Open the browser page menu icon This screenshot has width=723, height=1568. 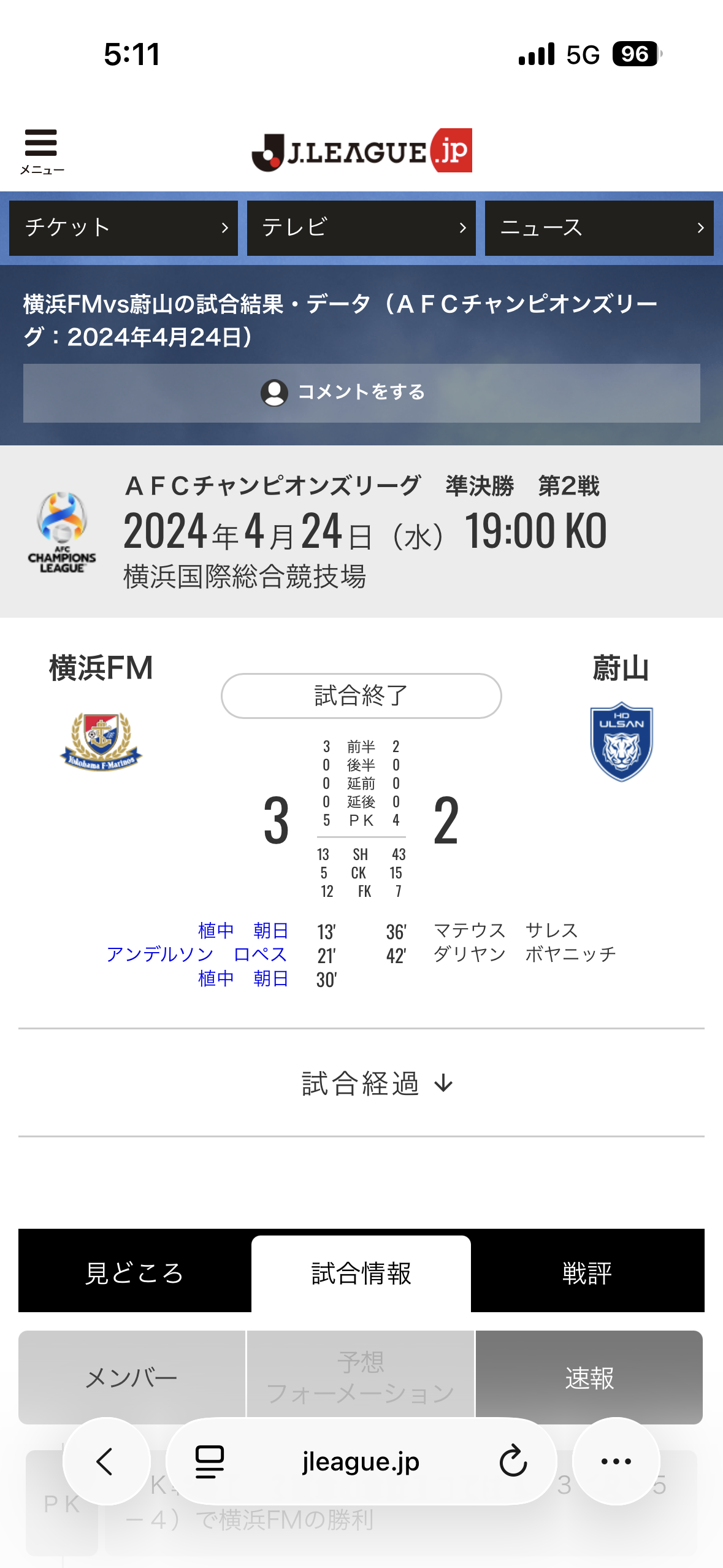[209, 1461]
